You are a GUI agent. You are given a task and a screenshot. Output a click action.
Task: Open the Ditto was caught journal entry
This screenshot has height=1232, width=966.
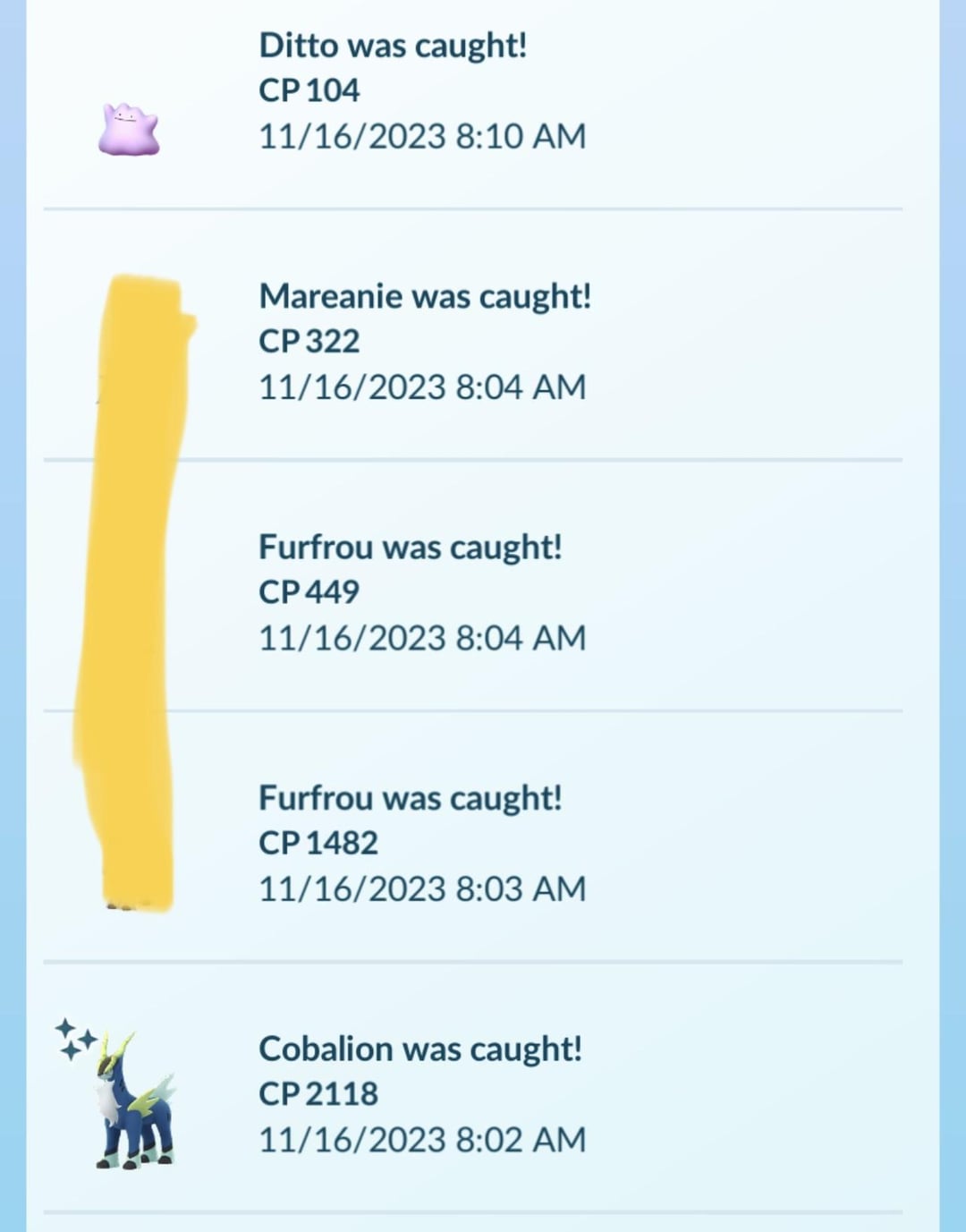pos(420,90)
